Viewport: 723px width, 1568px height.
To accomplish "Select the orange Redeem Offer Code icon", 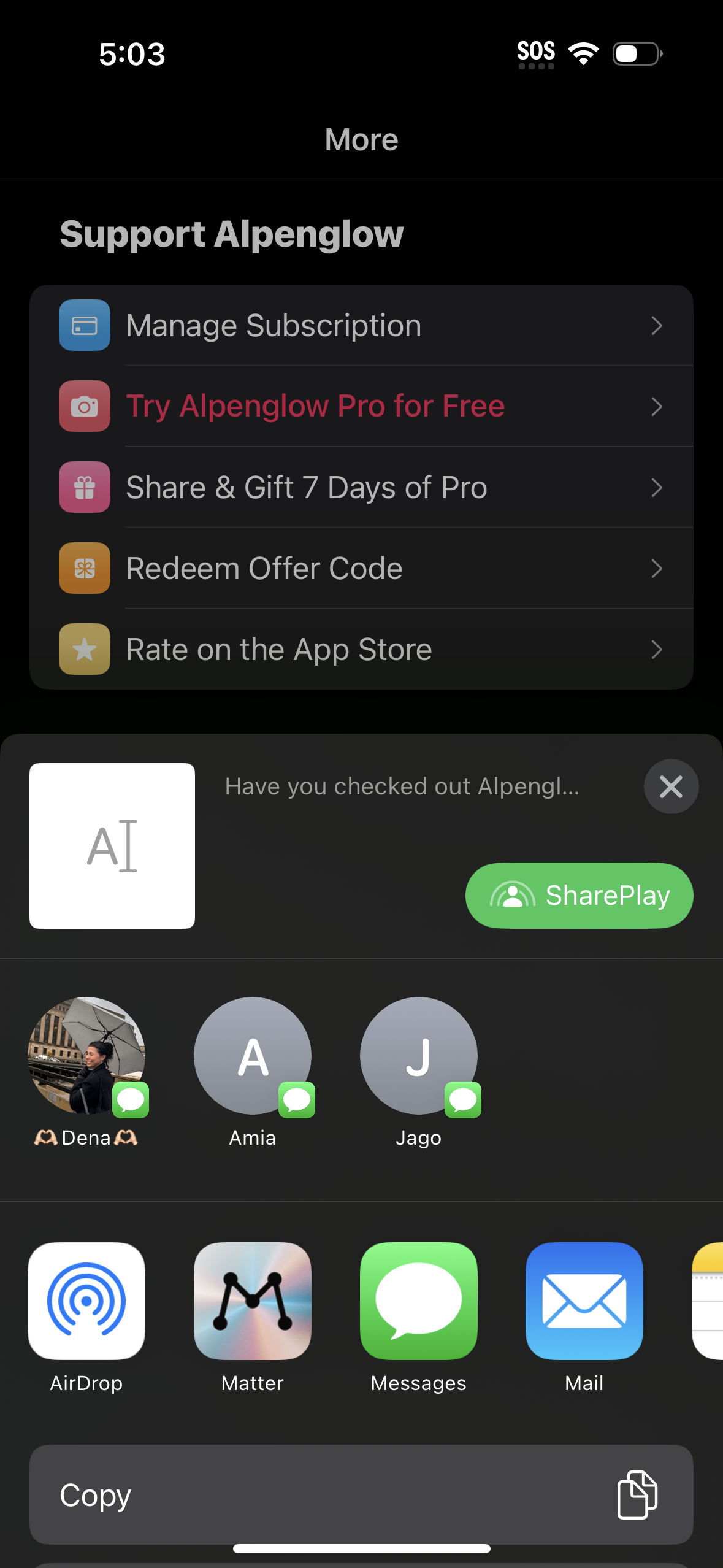I will tap(83, 568).
